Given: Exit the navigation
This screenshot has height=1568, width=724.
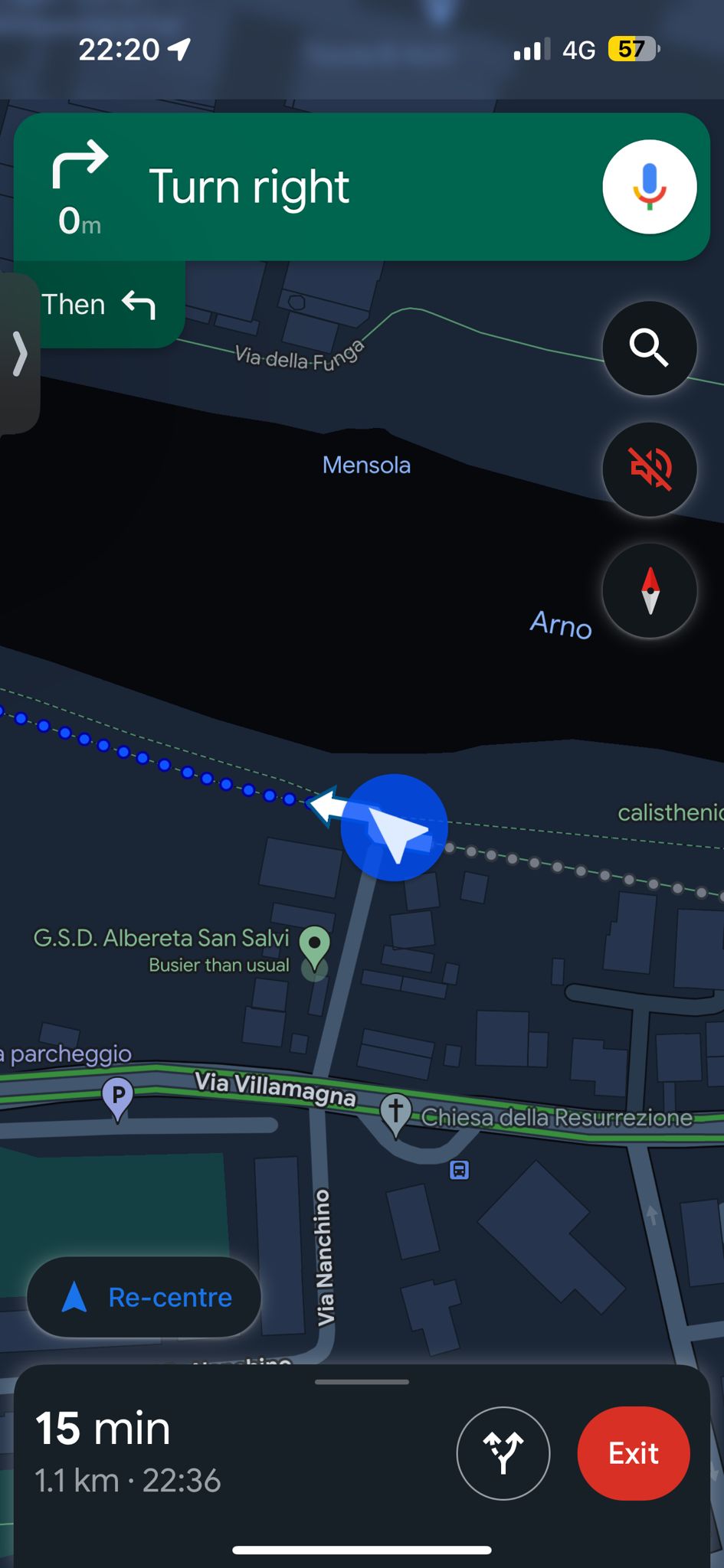Looking at the screenshot, I should pos(634,1452).
